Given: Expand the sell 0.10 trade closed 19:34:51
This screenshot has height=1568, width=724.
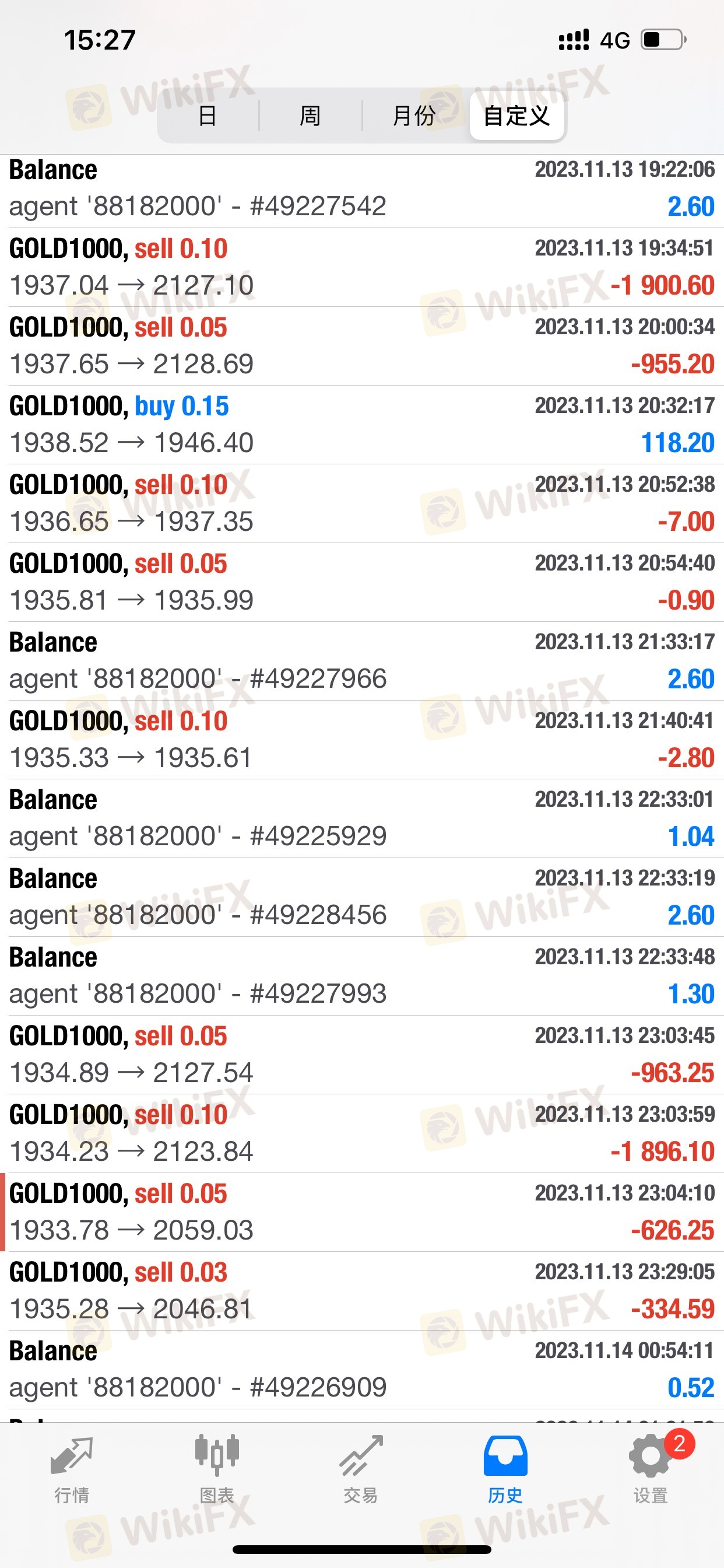Looking at the screenshot, I should point(362,267).
